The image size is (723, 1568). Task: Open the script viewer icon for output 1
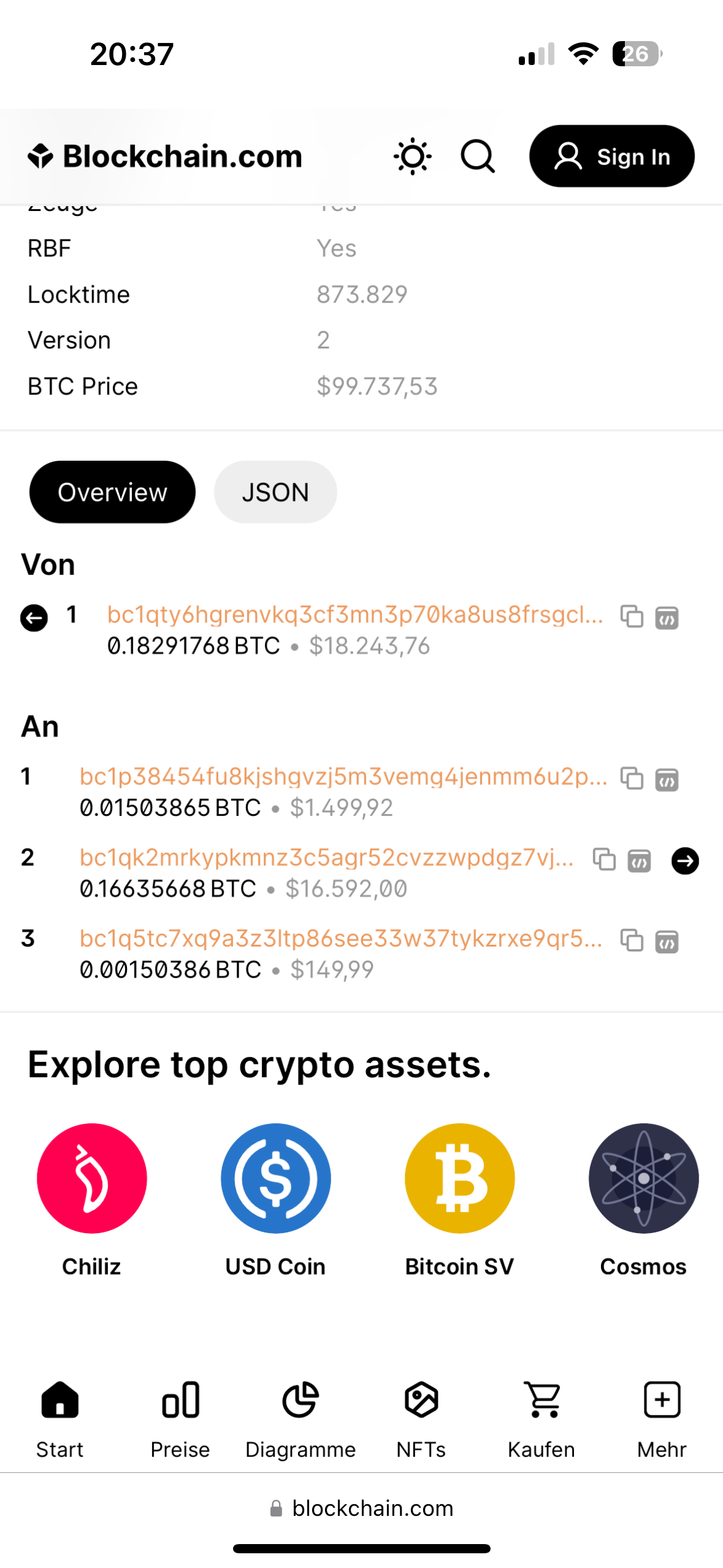click(x=667, y=780)
